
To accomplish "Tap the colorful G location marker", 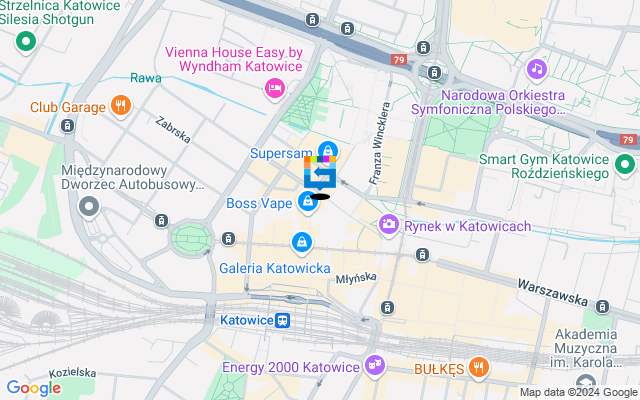I will pos(320,175).
